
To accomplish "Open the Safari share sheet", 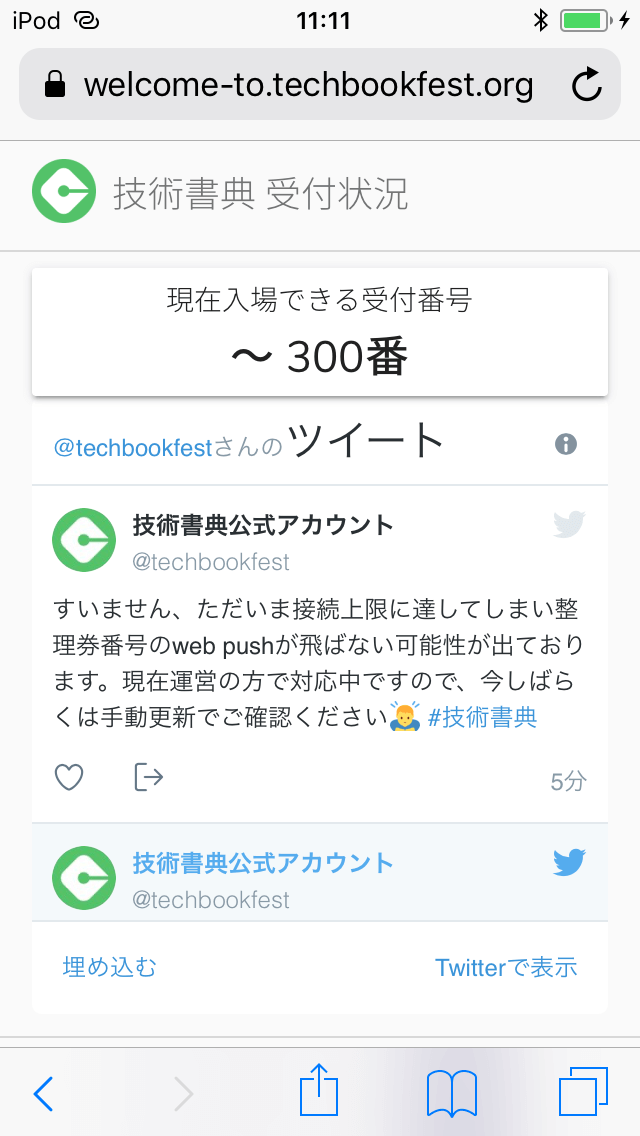I will click(319, 1089).
